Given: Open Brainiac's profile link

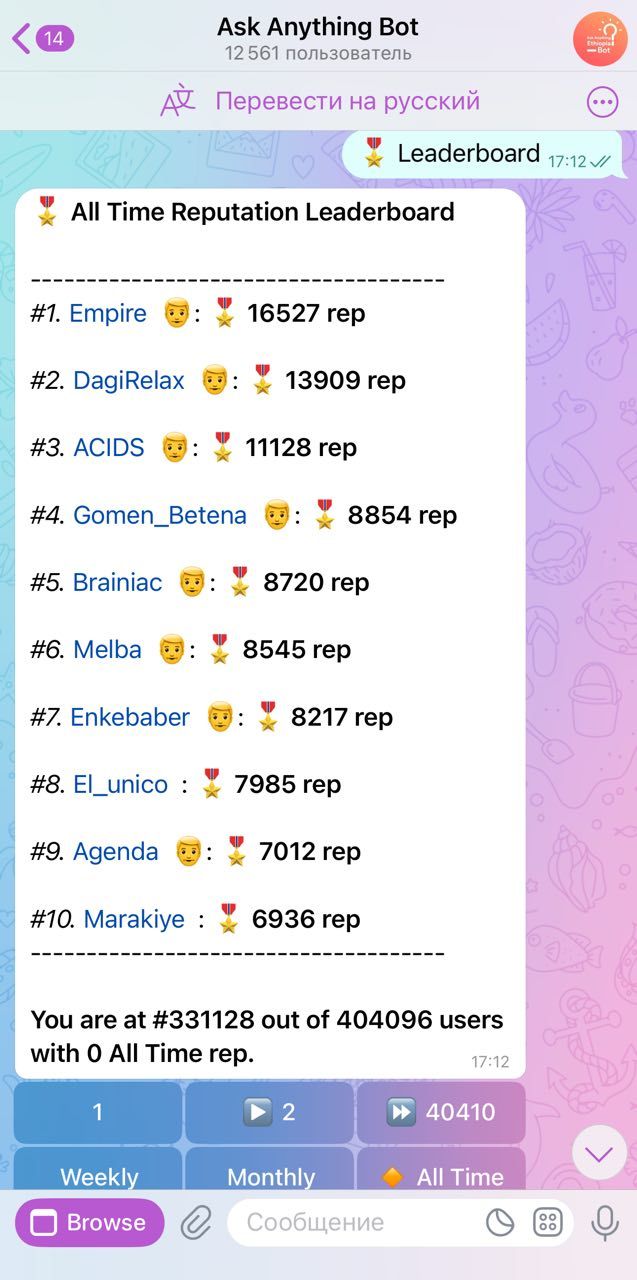Looking at the screenshot, I should coord(117,583).
